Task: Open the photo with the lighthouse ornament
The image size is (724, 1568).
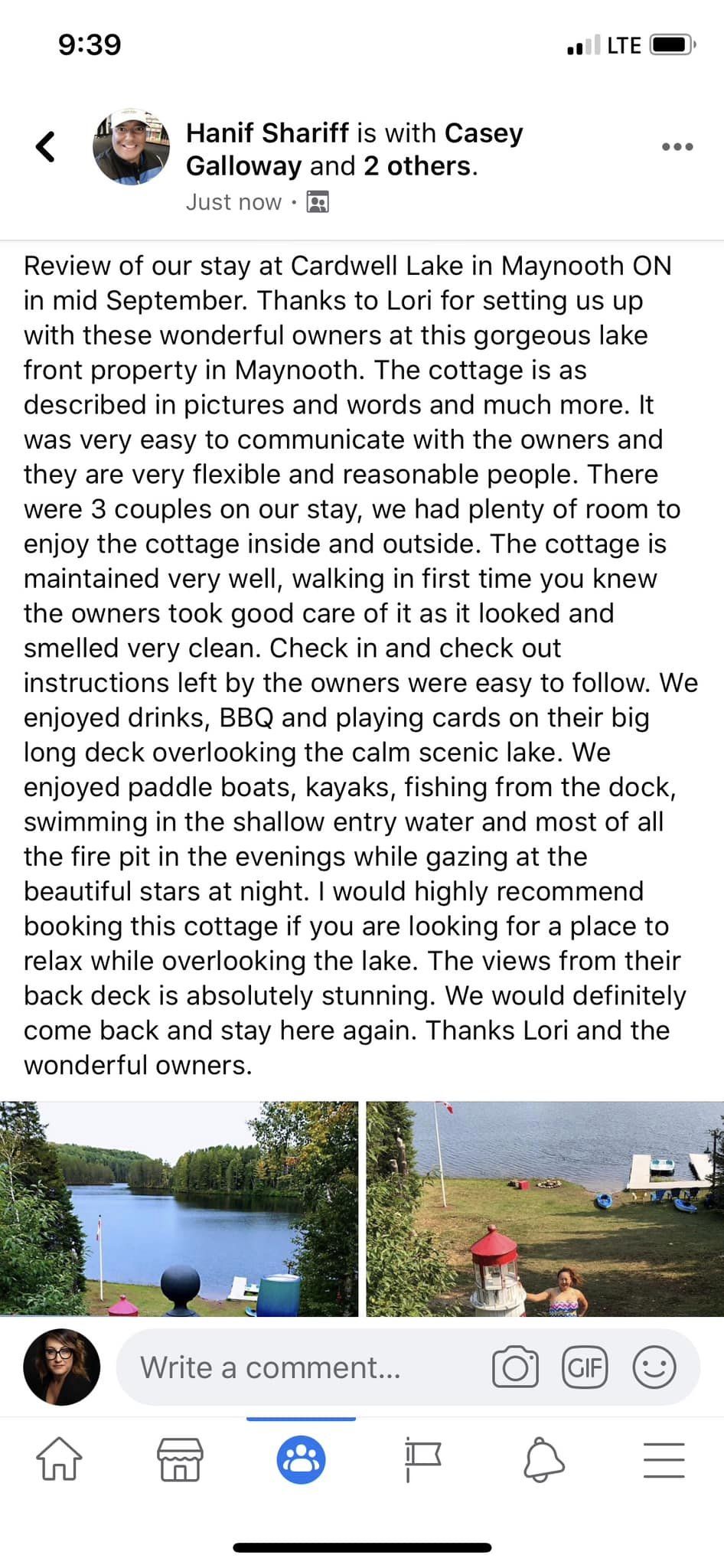Action: coord(545,1209)
